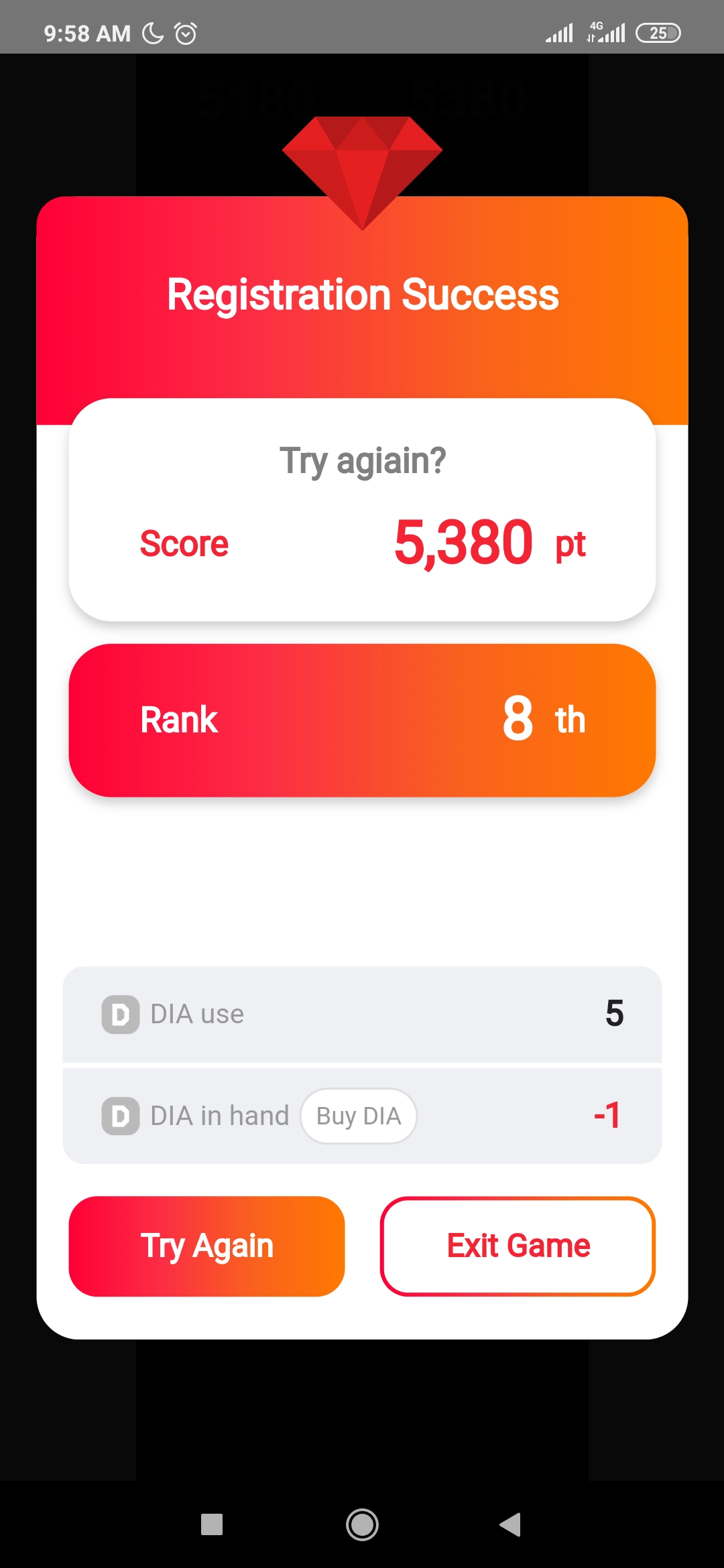Go back using the system back button

(x=510, y=1524)
